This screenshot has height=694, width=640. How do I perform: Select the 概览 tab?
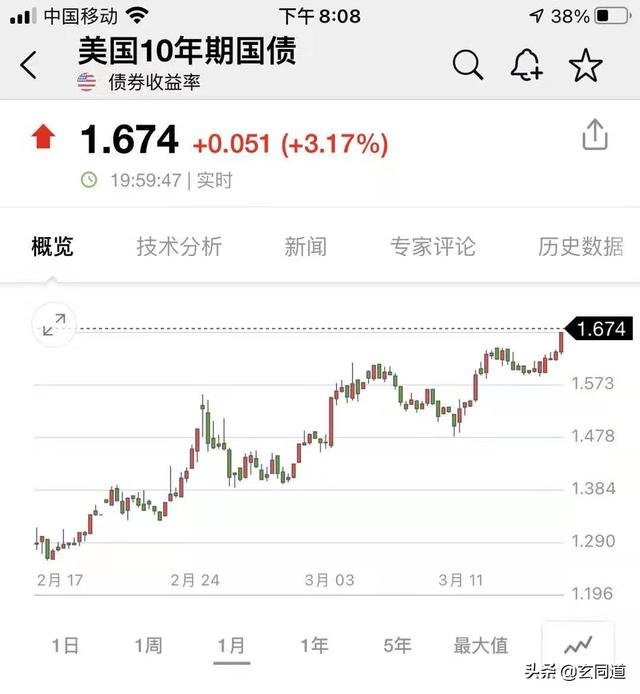click(x=52, y=246)
